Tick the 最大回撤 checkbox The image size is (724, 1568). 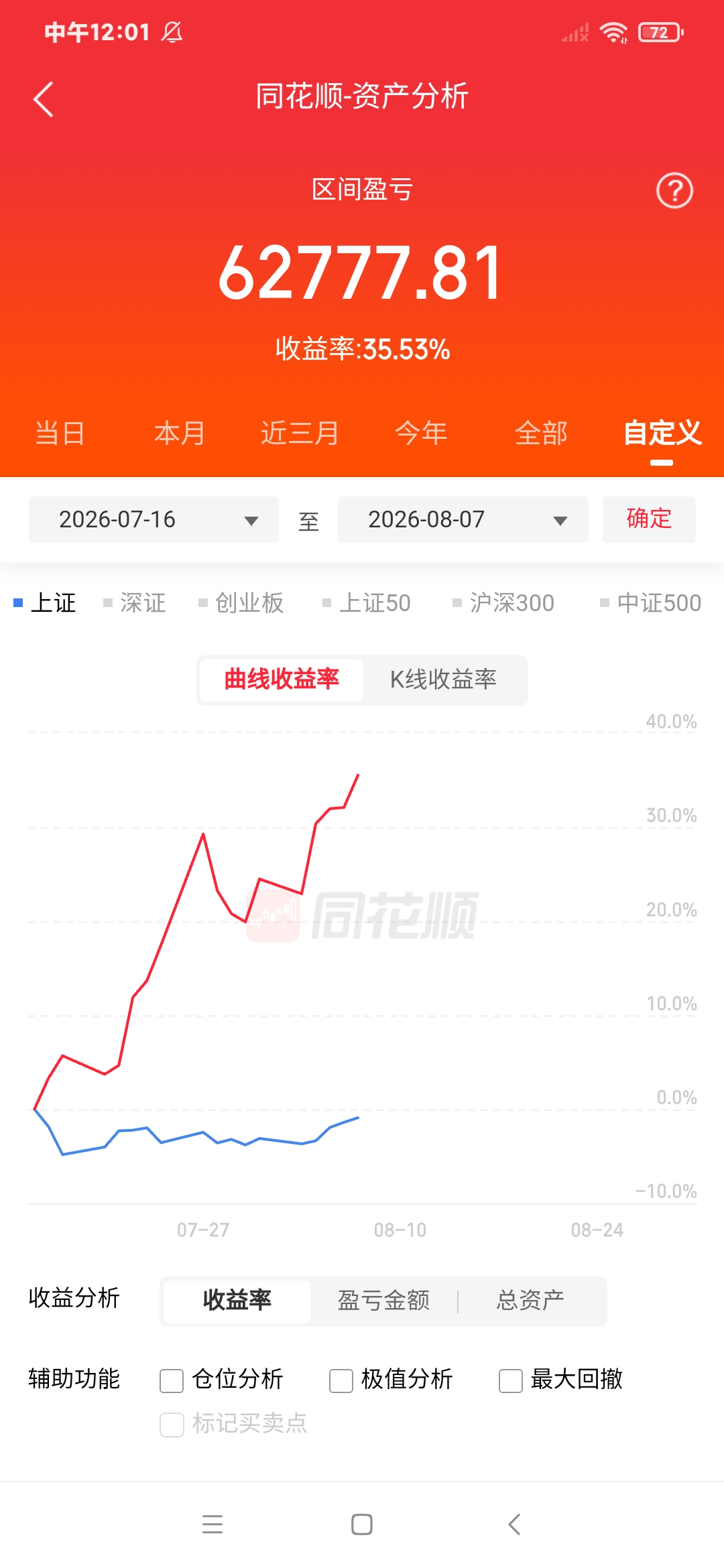[x=561, y=1380]
